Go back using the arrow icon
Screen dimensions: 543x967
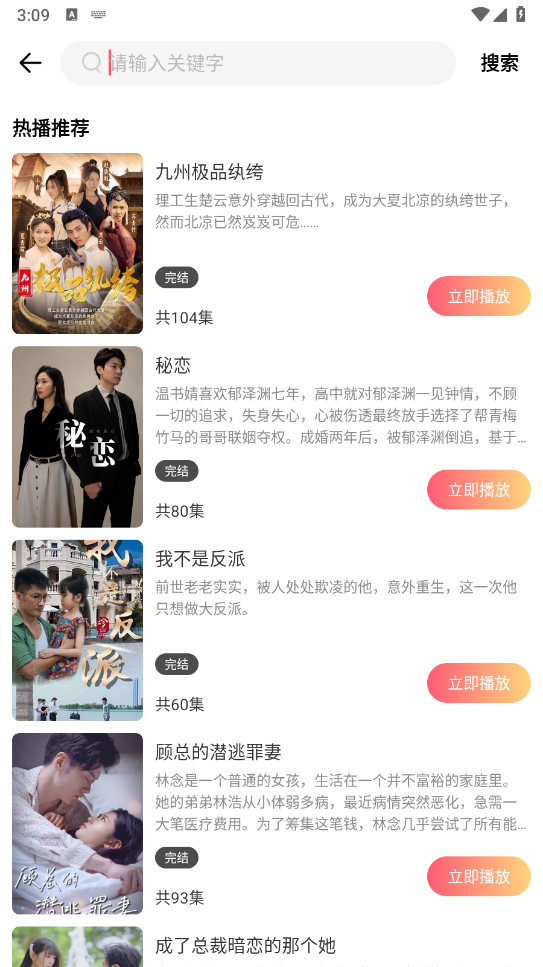30,63
